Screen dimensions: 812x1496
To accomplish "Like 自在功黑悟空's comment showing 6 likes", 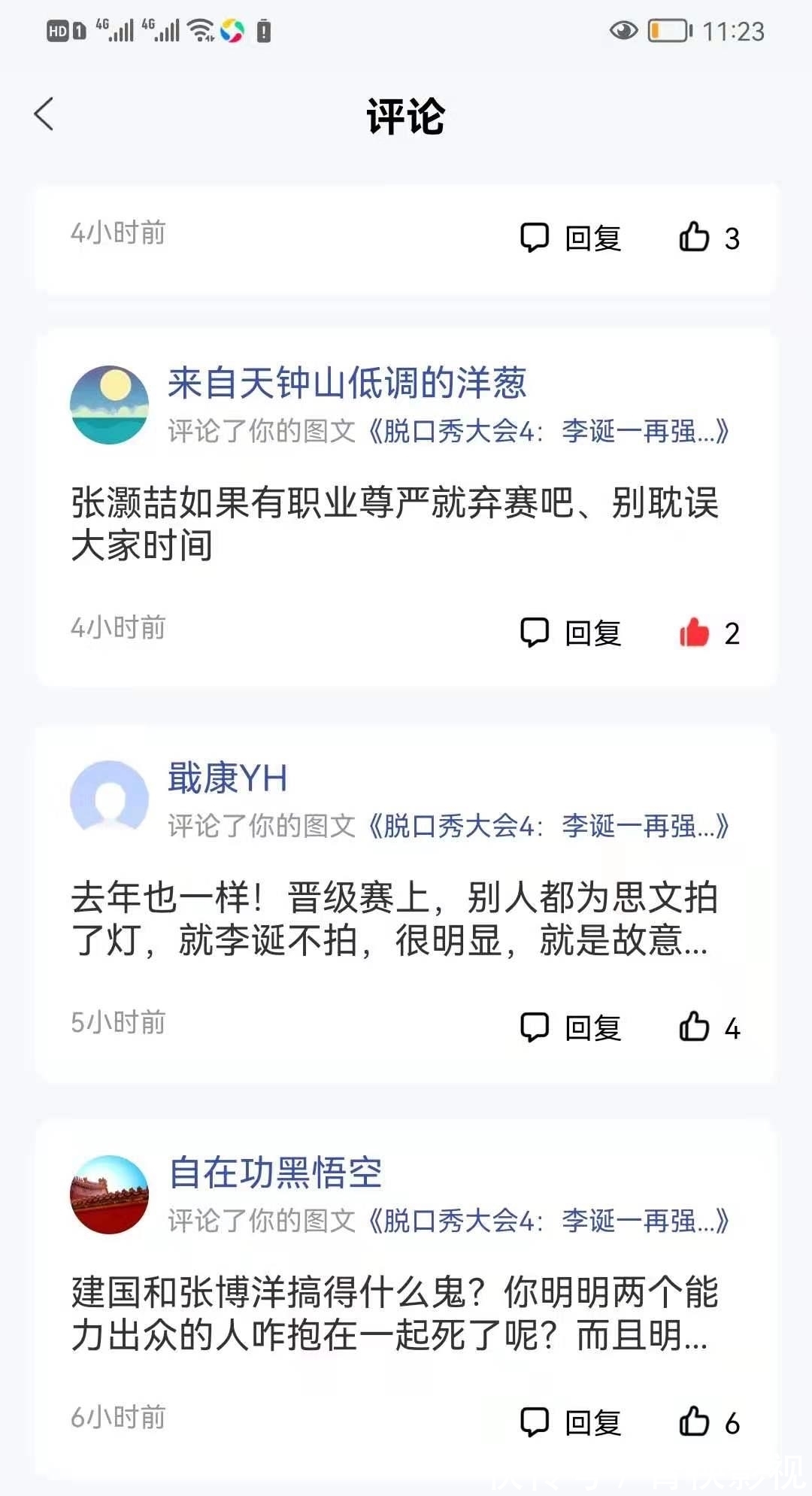I will (695, 1419).
